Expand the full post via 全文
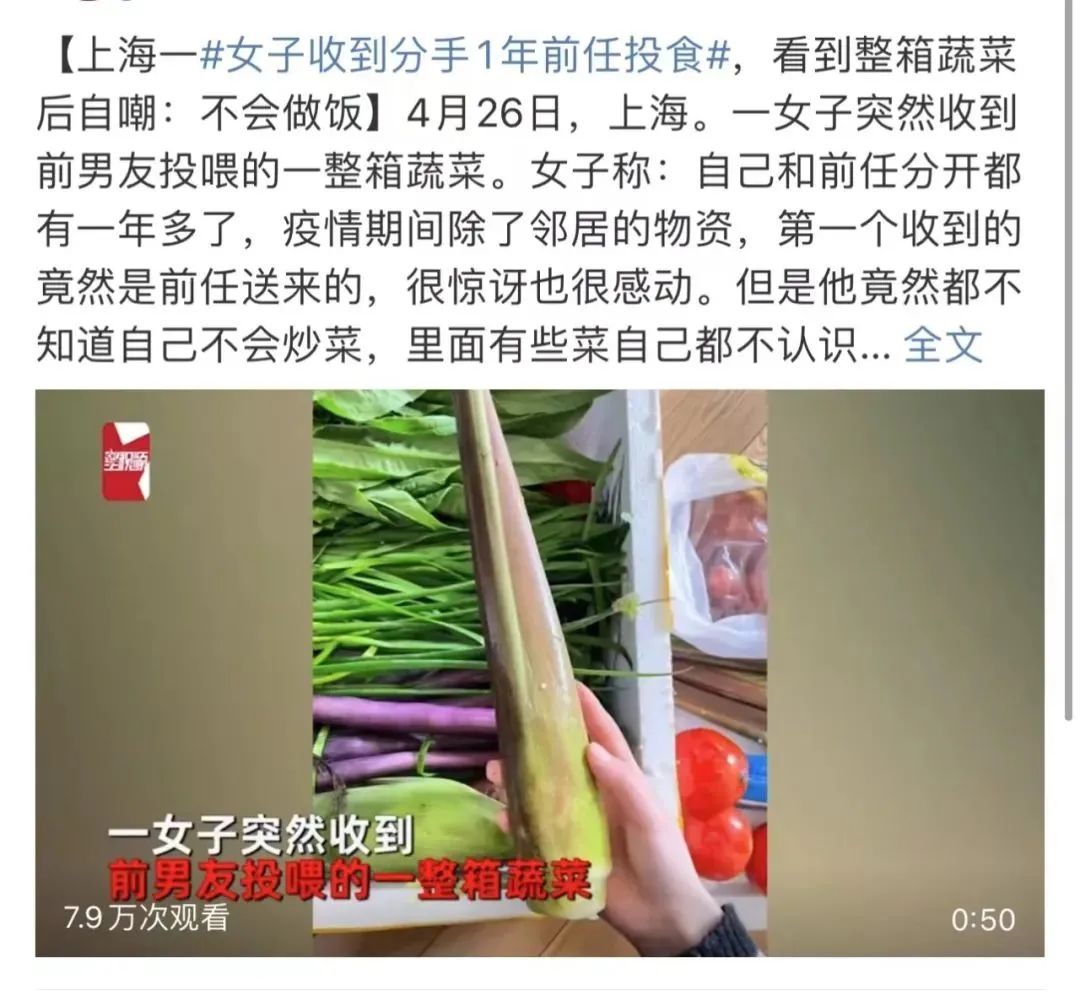 coord(943,346)
